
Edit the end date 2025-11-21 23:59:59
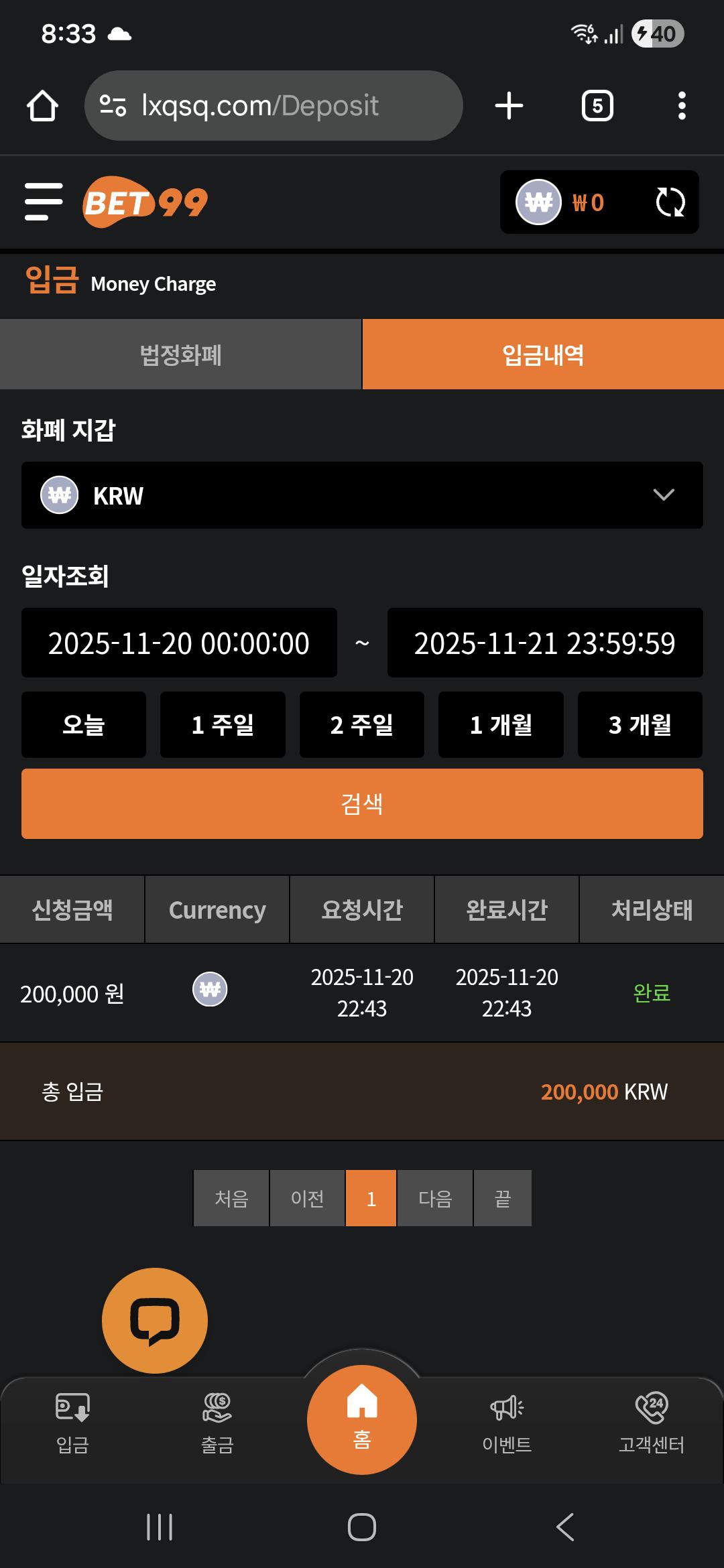click(x=544, y=643)
